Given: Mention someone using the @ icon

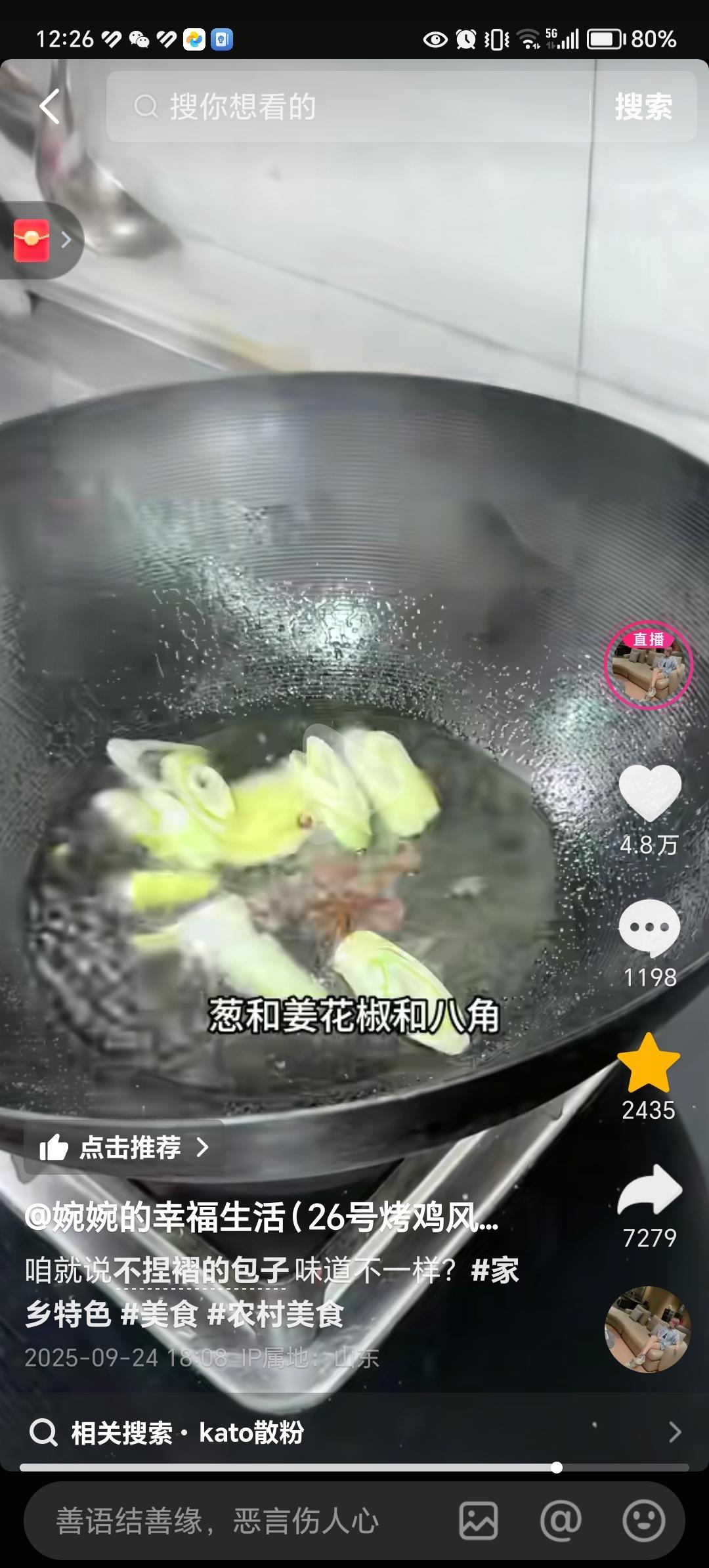Looking at the screenshot, I should tap(561, 1521).
